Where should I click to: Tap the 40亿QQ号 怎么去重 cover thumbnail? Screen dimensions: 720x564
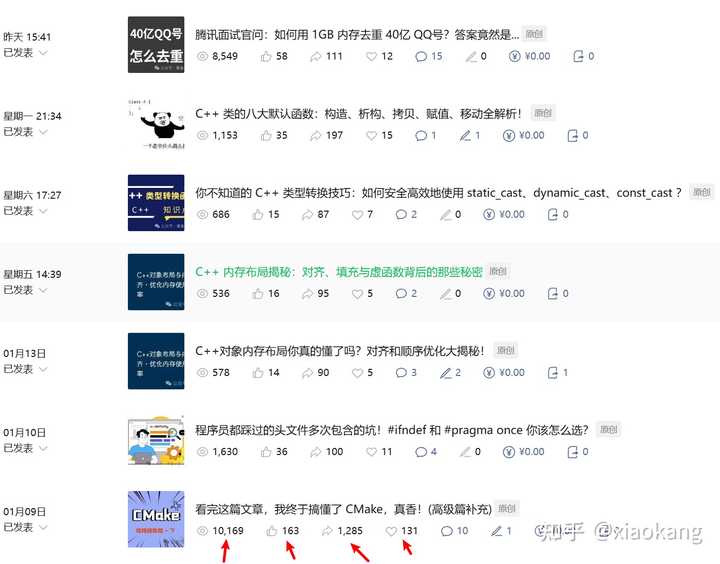pyautogui.click(x=156, y=44)
